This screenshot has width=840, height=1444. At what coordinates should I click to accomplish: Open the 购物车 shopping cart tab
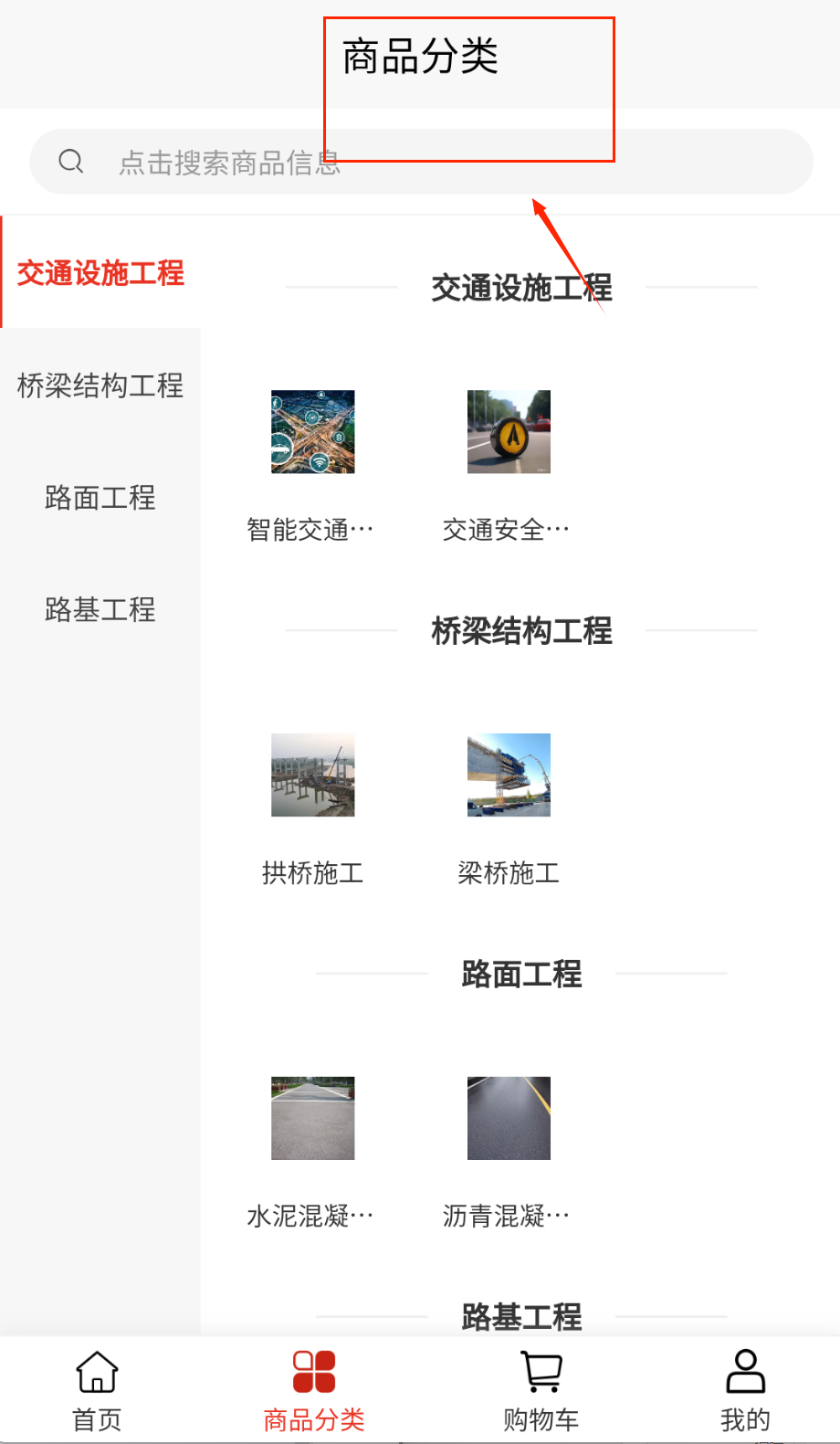pos(541,1391)
